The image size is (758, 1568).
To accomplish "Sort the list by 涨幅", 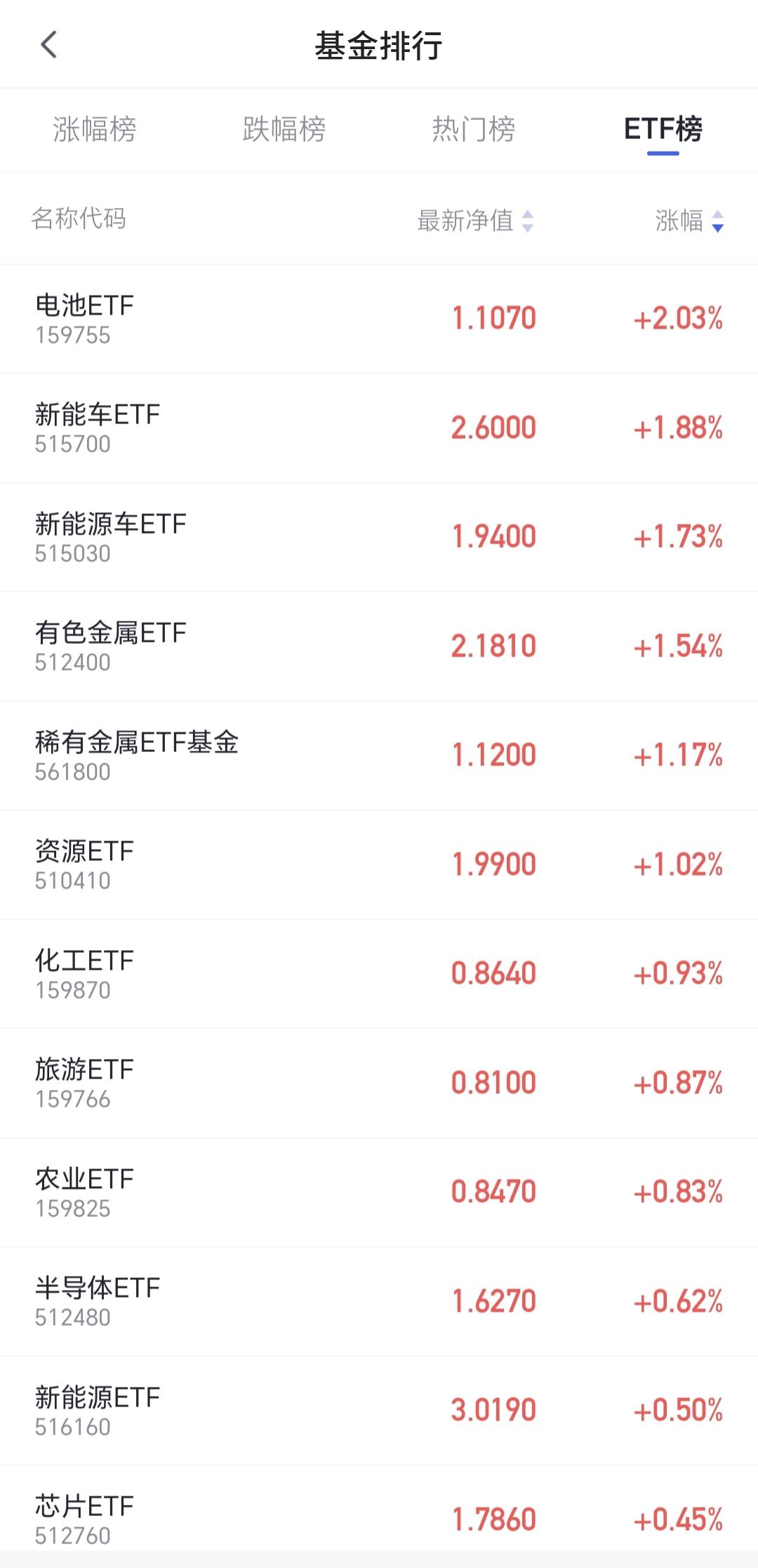I will coord(689,221).
